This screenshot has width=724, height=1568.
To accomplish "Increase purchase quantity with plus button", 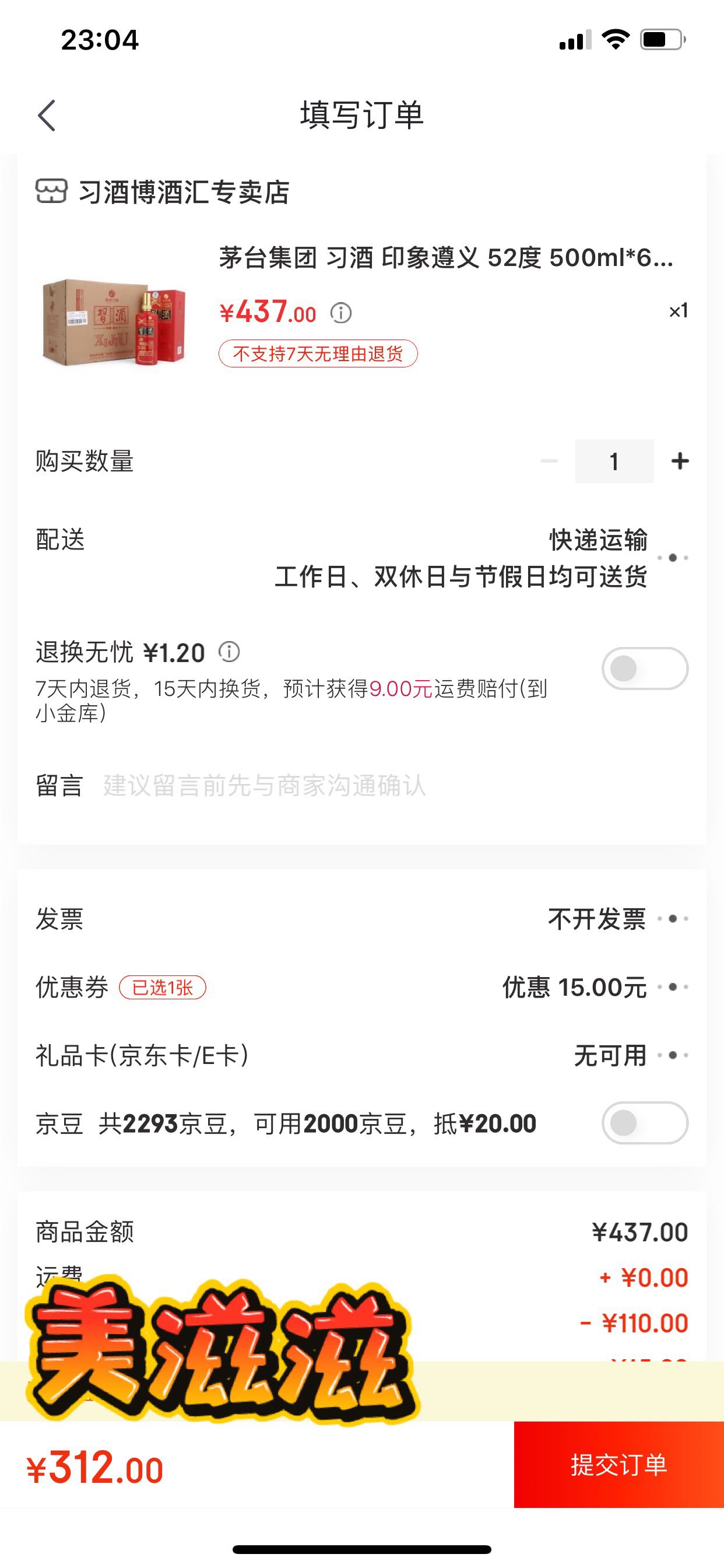I will pos(680,461).
